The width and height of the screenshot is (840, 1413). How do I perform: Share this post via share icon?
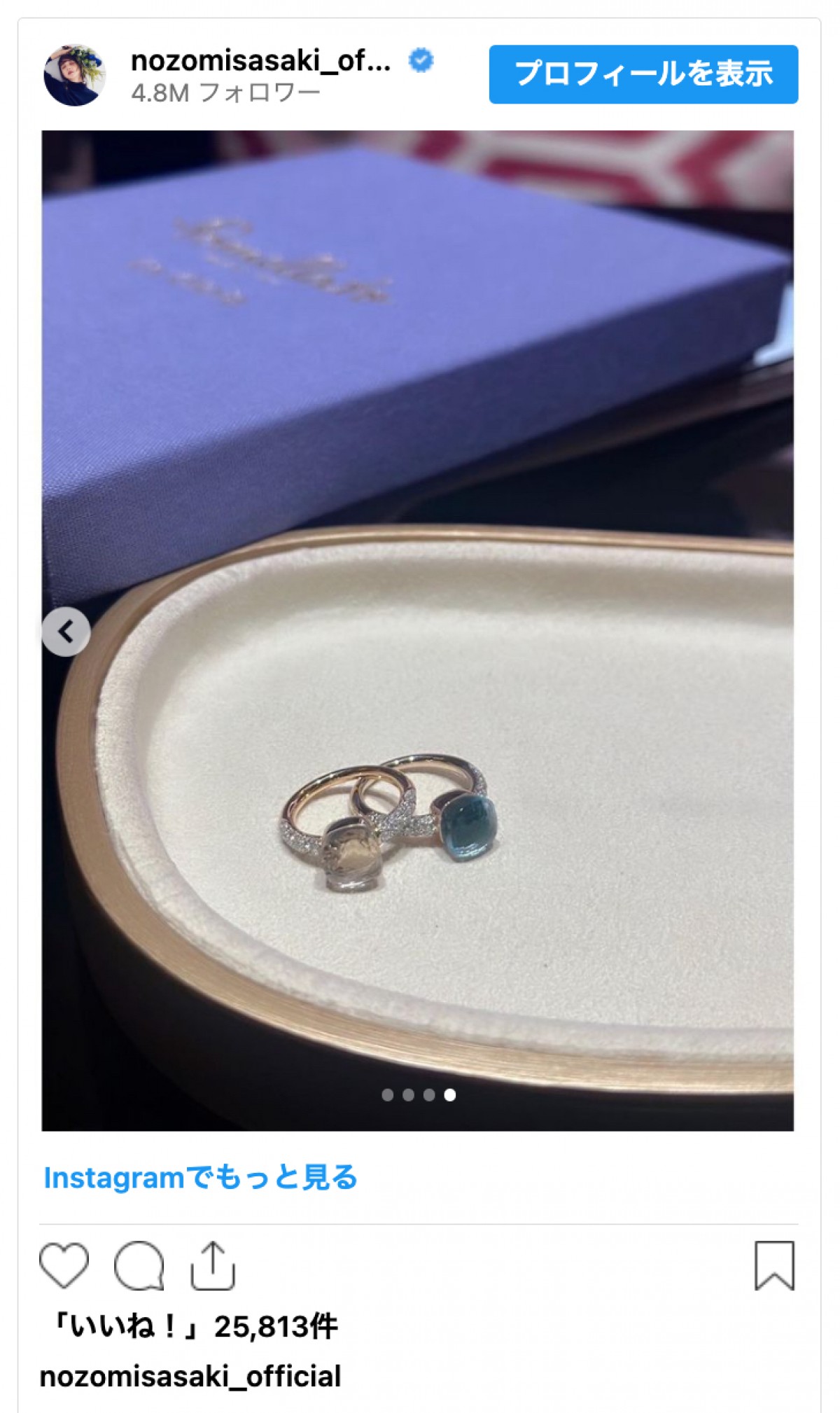213,1265
